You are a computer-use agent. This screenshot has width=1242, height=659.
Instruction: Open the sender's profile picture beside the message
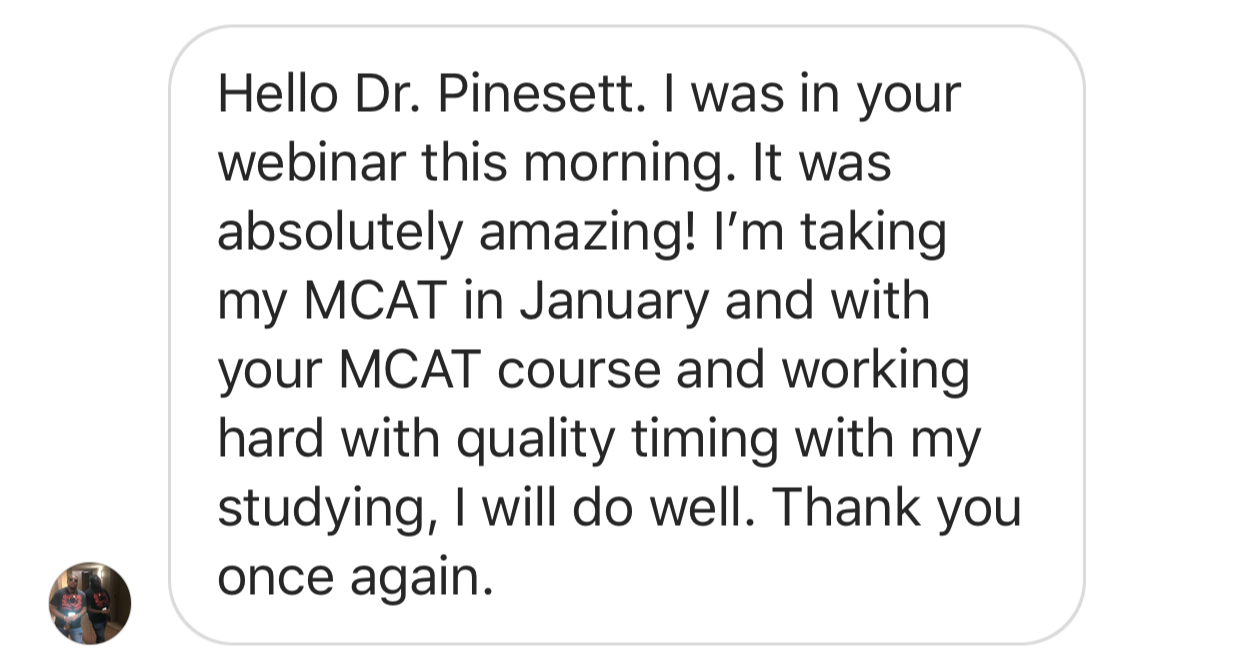tap(90, 603)
